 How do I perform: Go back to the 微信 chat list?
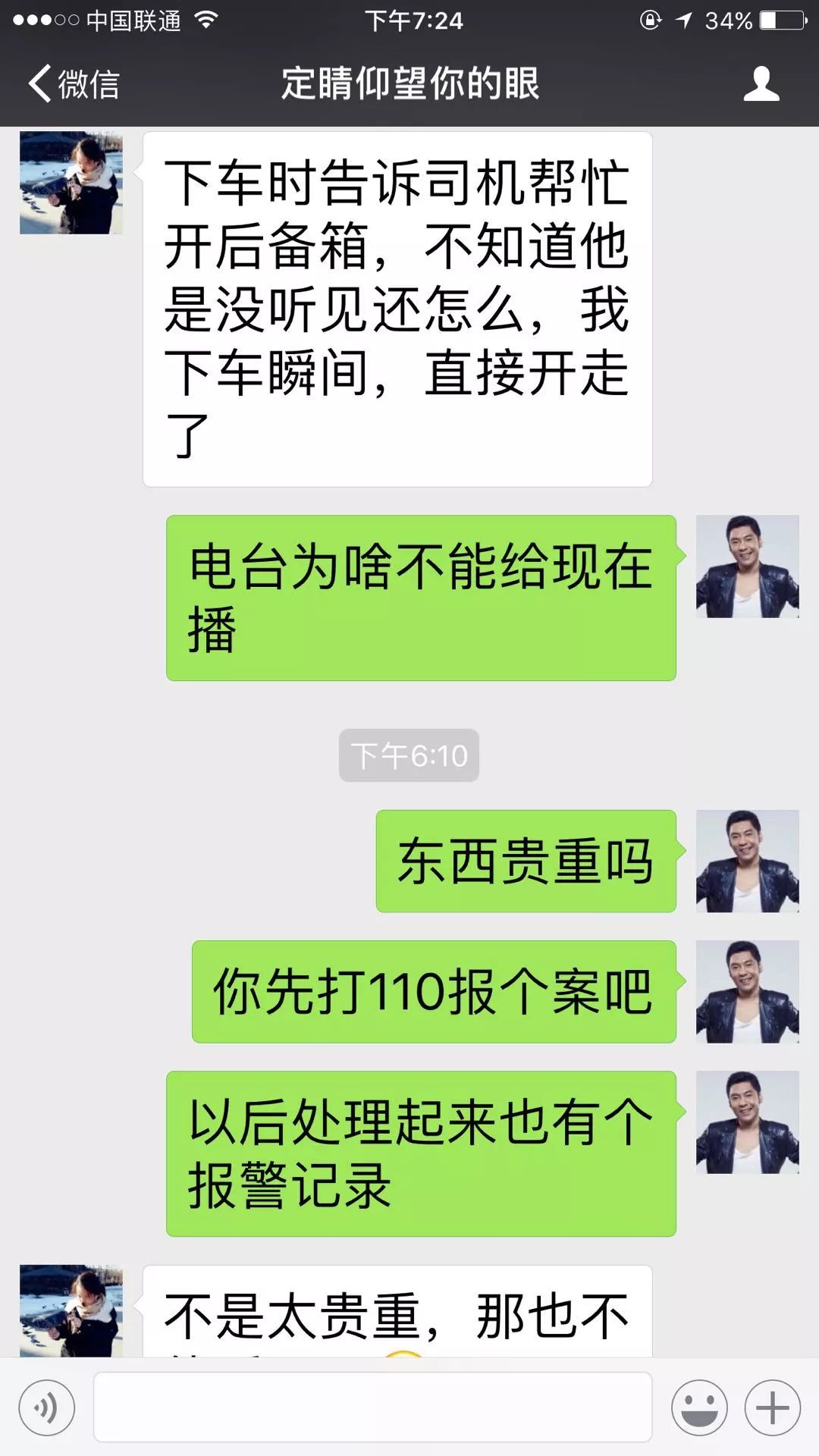pyautogui.click(x=74, y=83)
